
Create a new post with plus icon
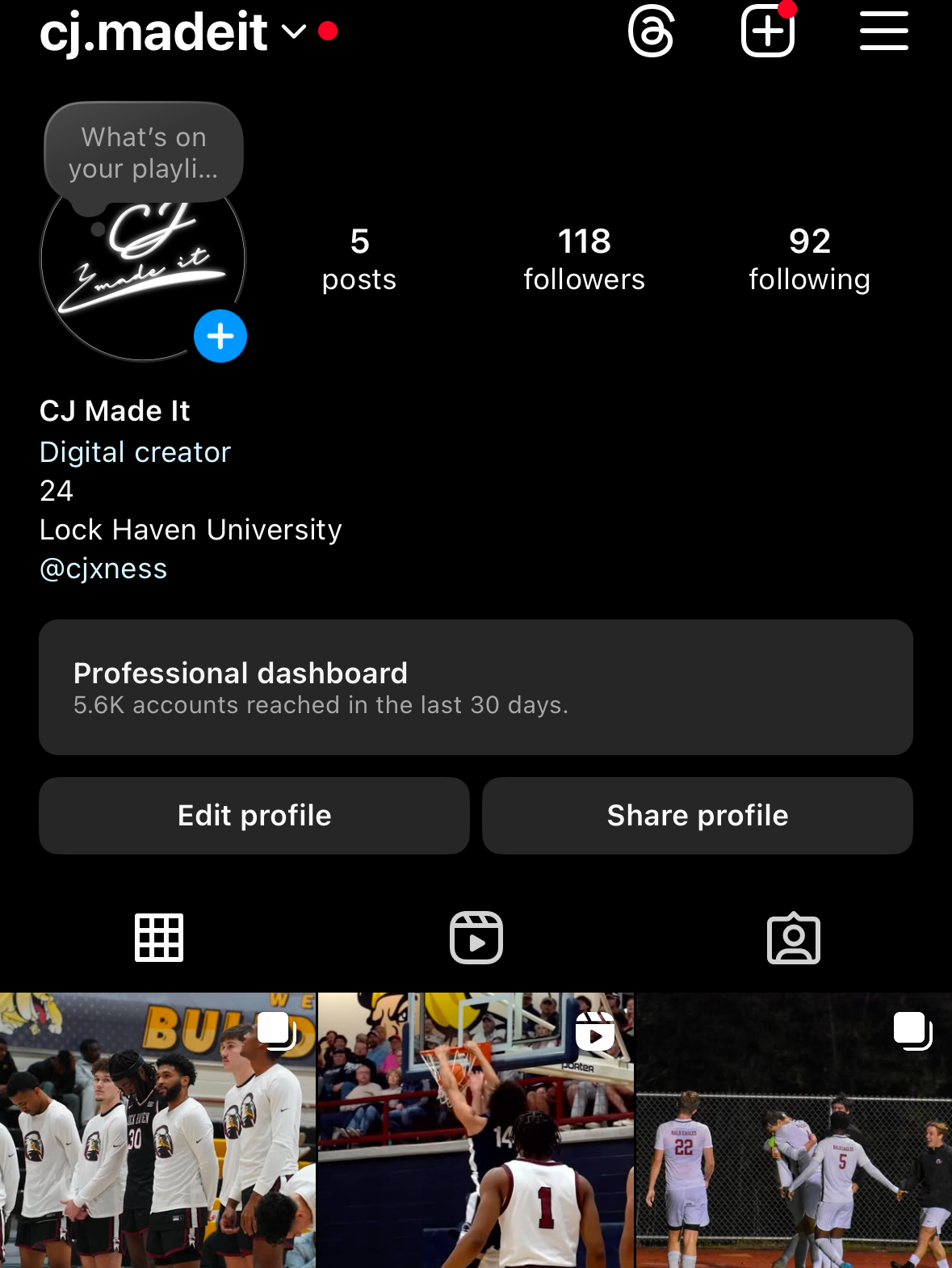767,32
